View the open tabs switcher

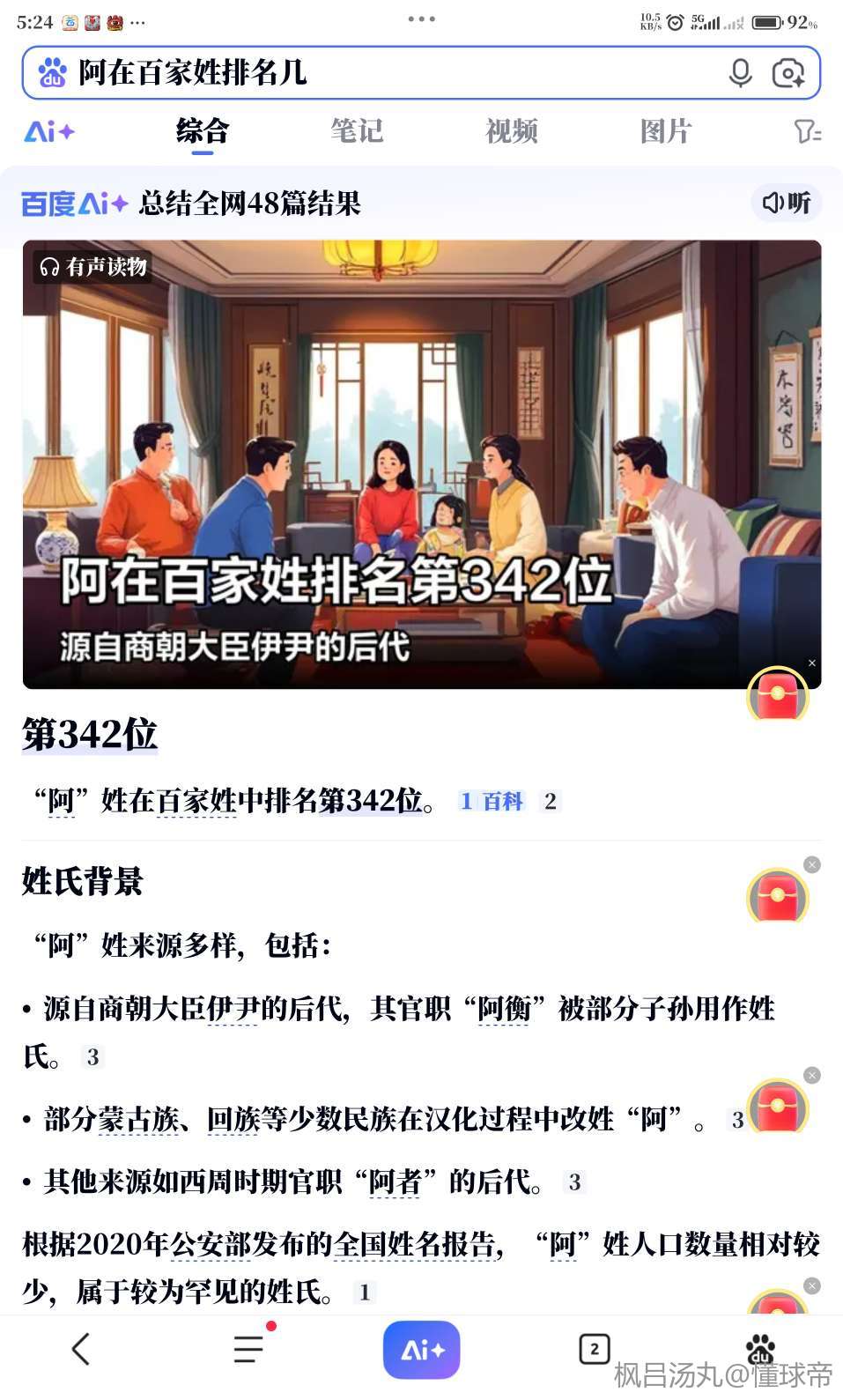594,1348
